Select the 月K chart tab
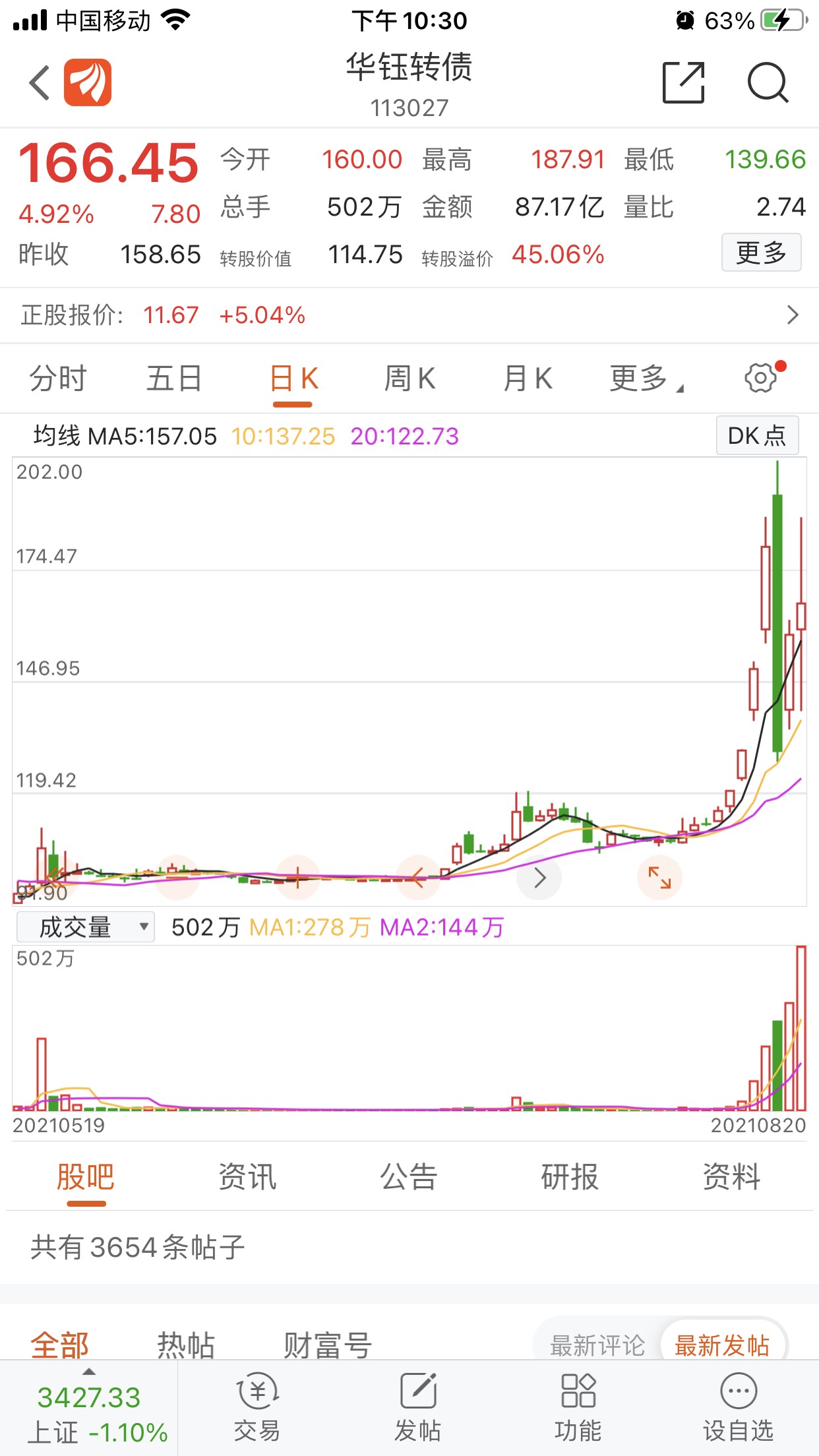 coord(528,379)
